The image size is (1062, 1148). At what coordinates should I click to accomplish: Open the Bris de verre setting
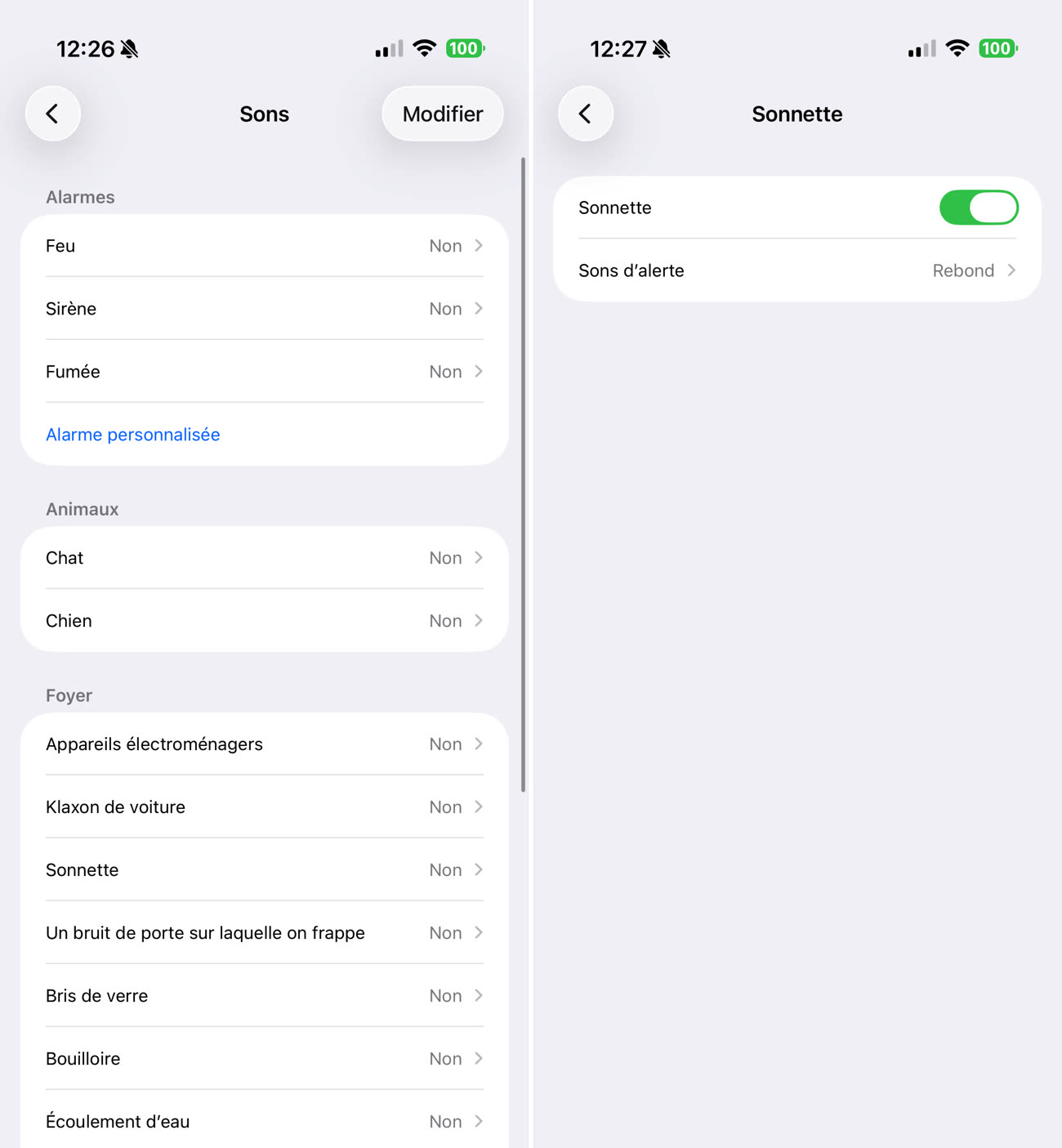pos(264,996)
